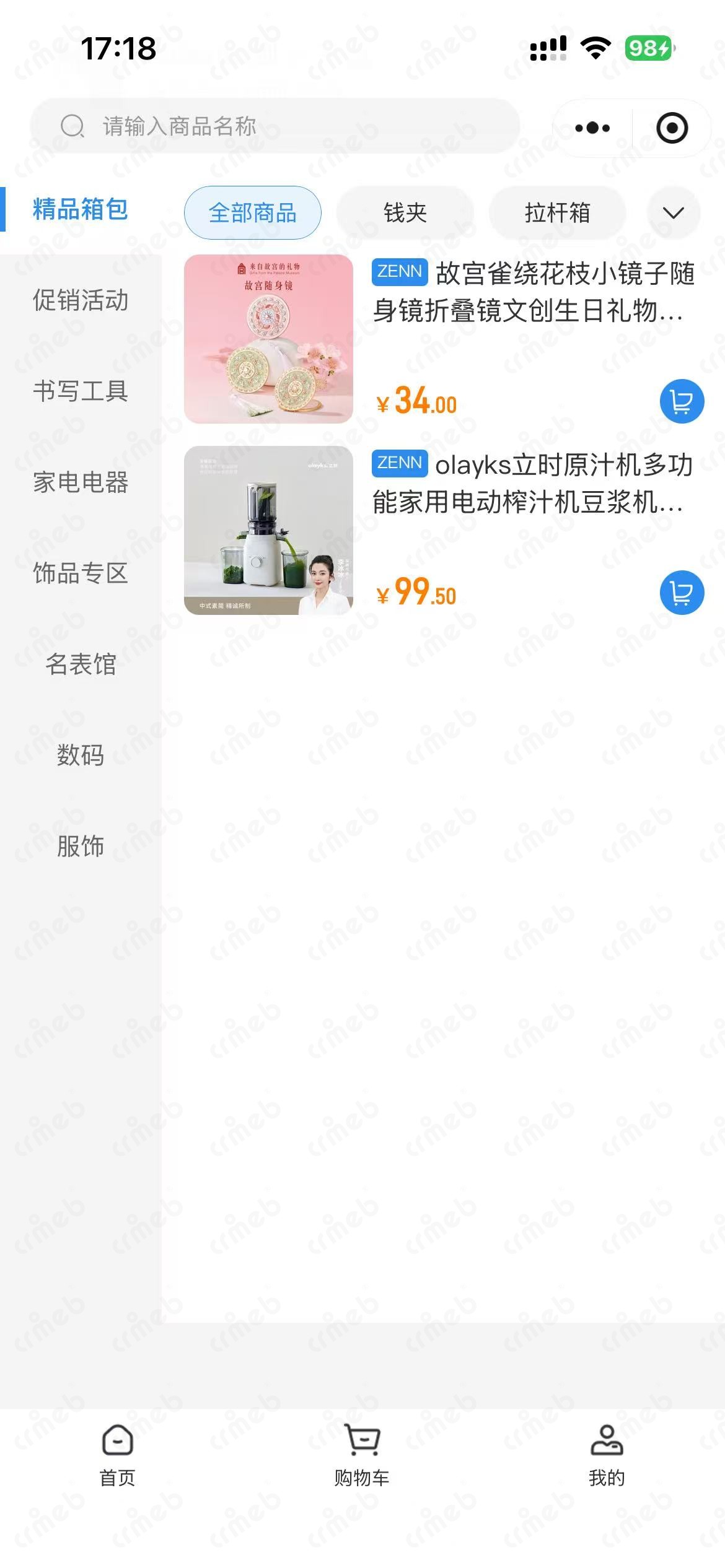
Task: Select the 数码 category
Action: [x=81, y=756]
